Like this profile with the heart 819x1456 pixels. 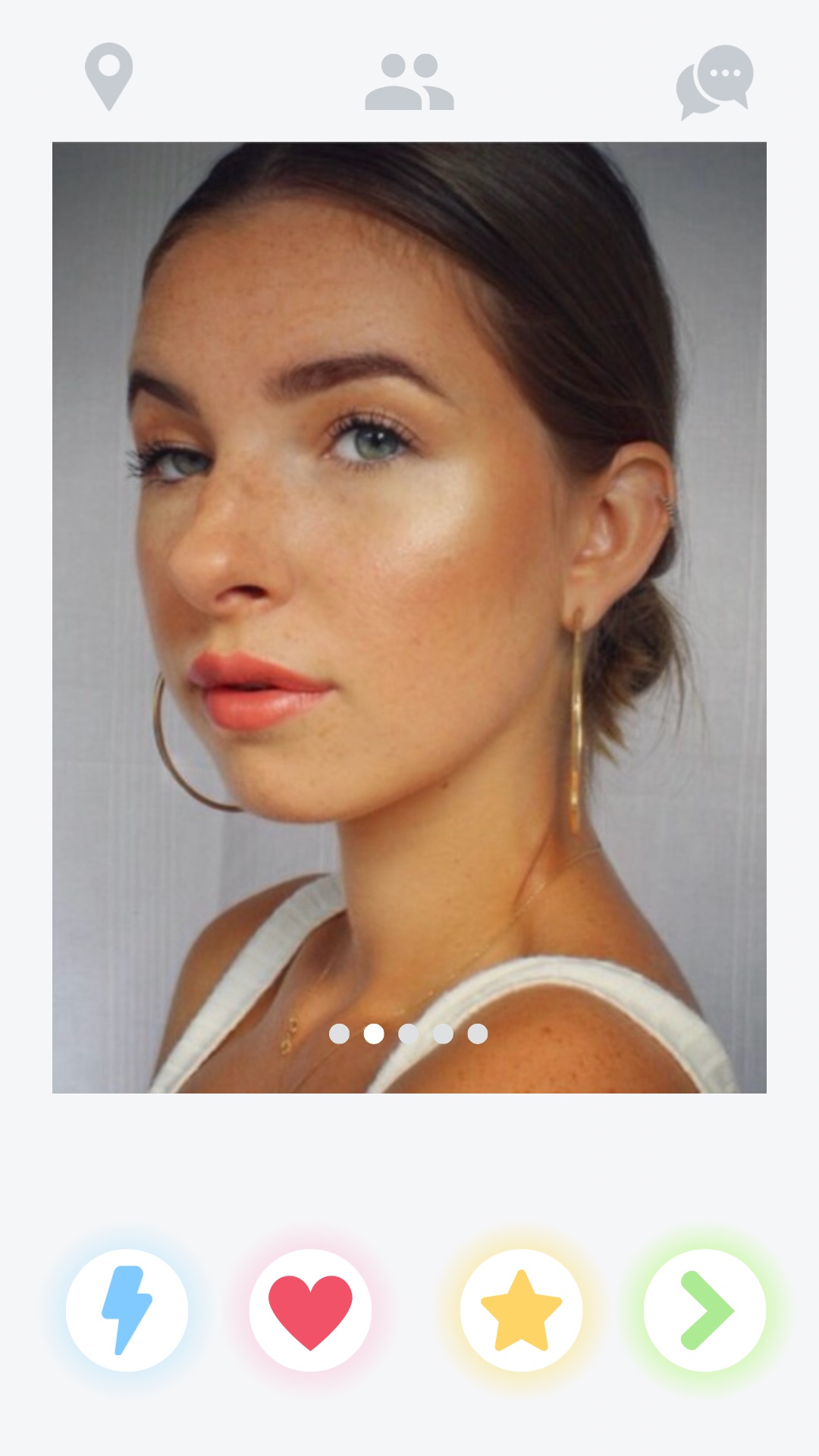310,1310
